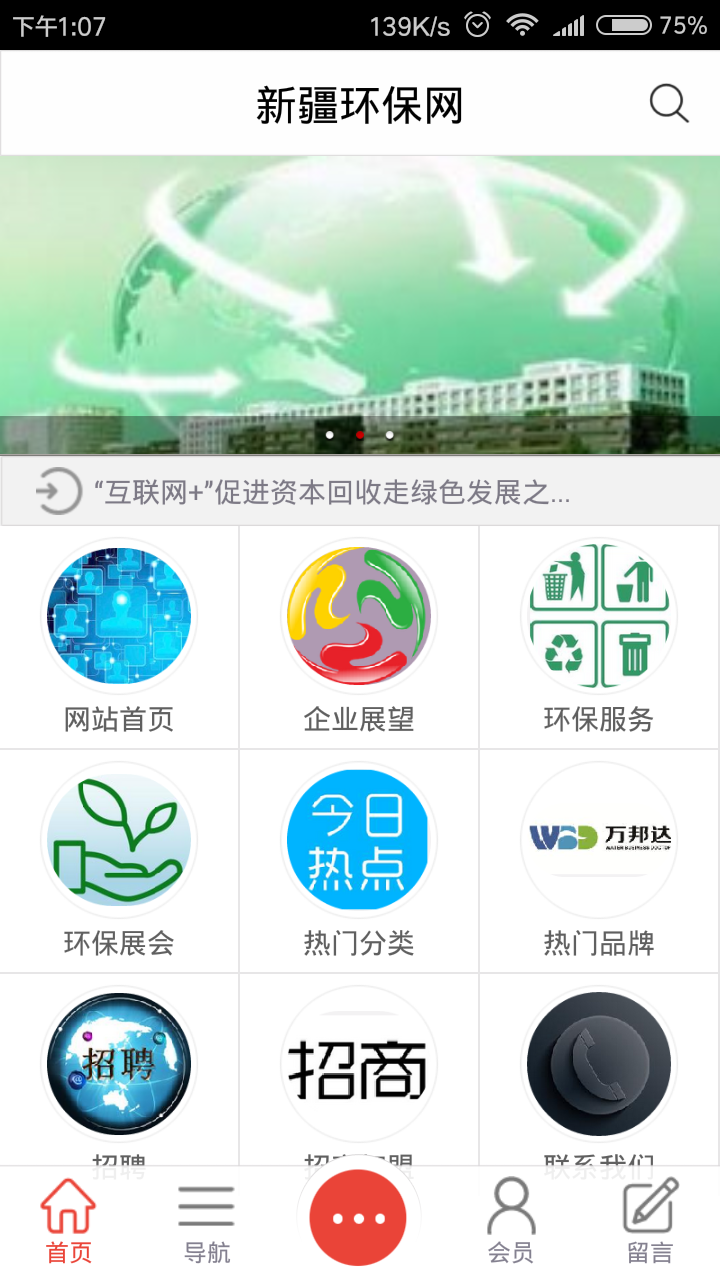Tap the banner carousel image
This screenshot has height=1280, width=720.
coord(360,300)
